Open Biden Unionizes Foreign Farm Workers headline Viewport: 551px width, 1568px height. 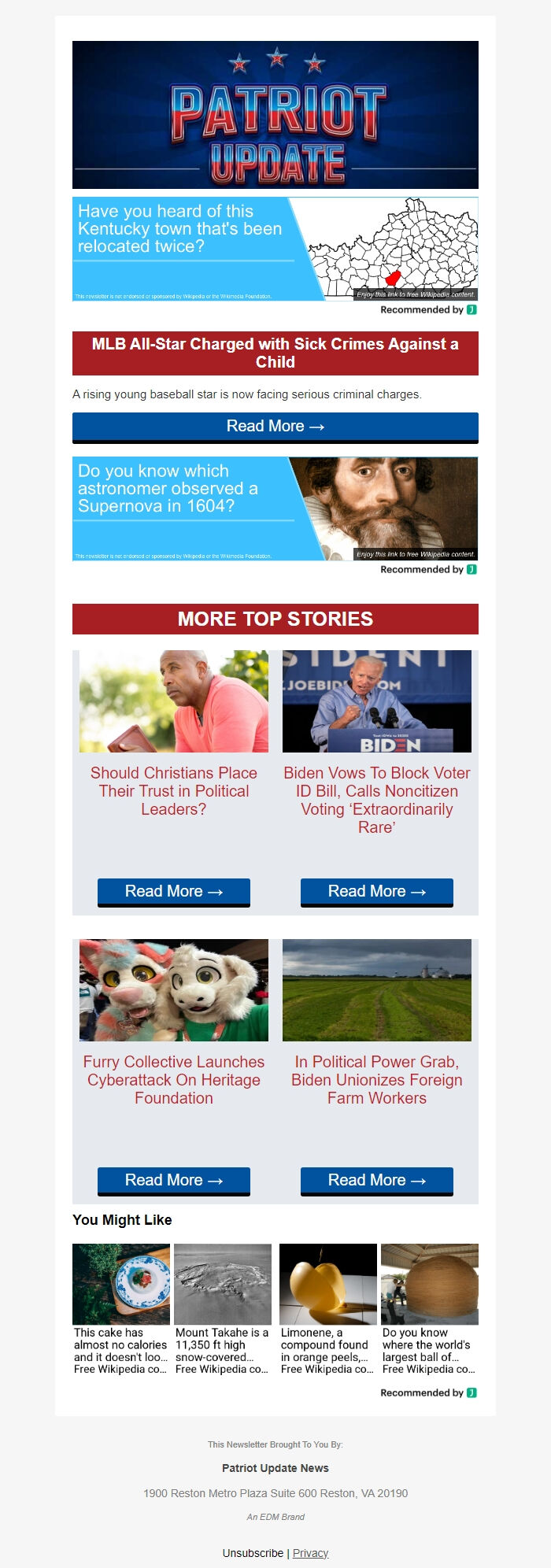[377, 1079]
